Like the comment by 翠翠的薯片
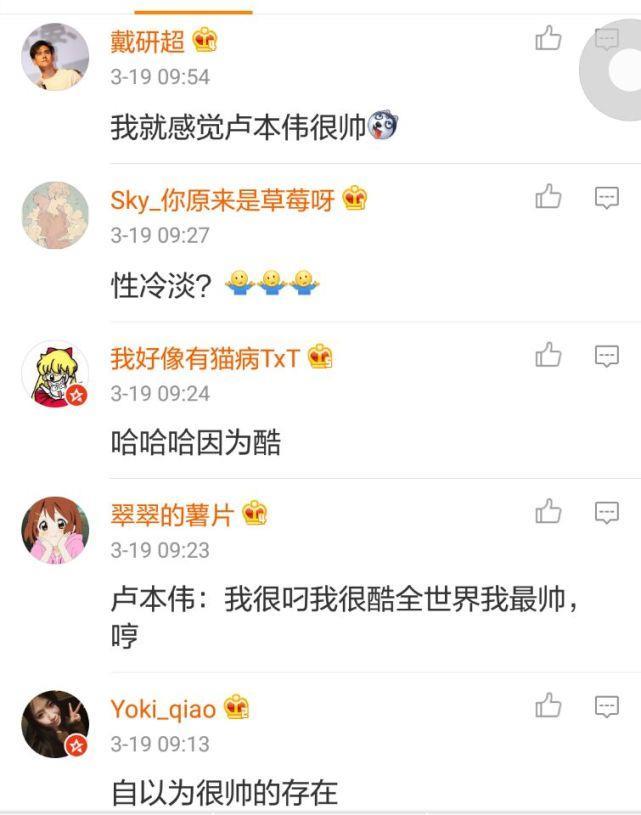 [548, 512]
